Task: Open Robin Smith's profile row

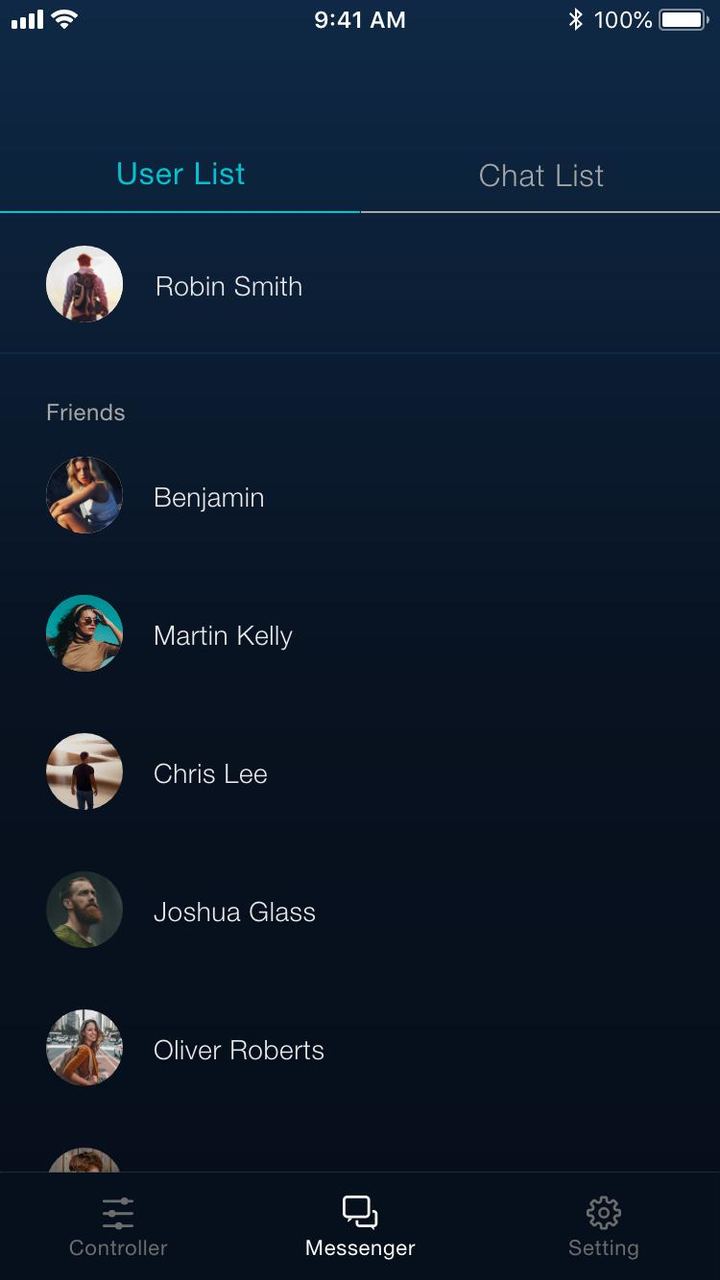Action: coord(228,286)
